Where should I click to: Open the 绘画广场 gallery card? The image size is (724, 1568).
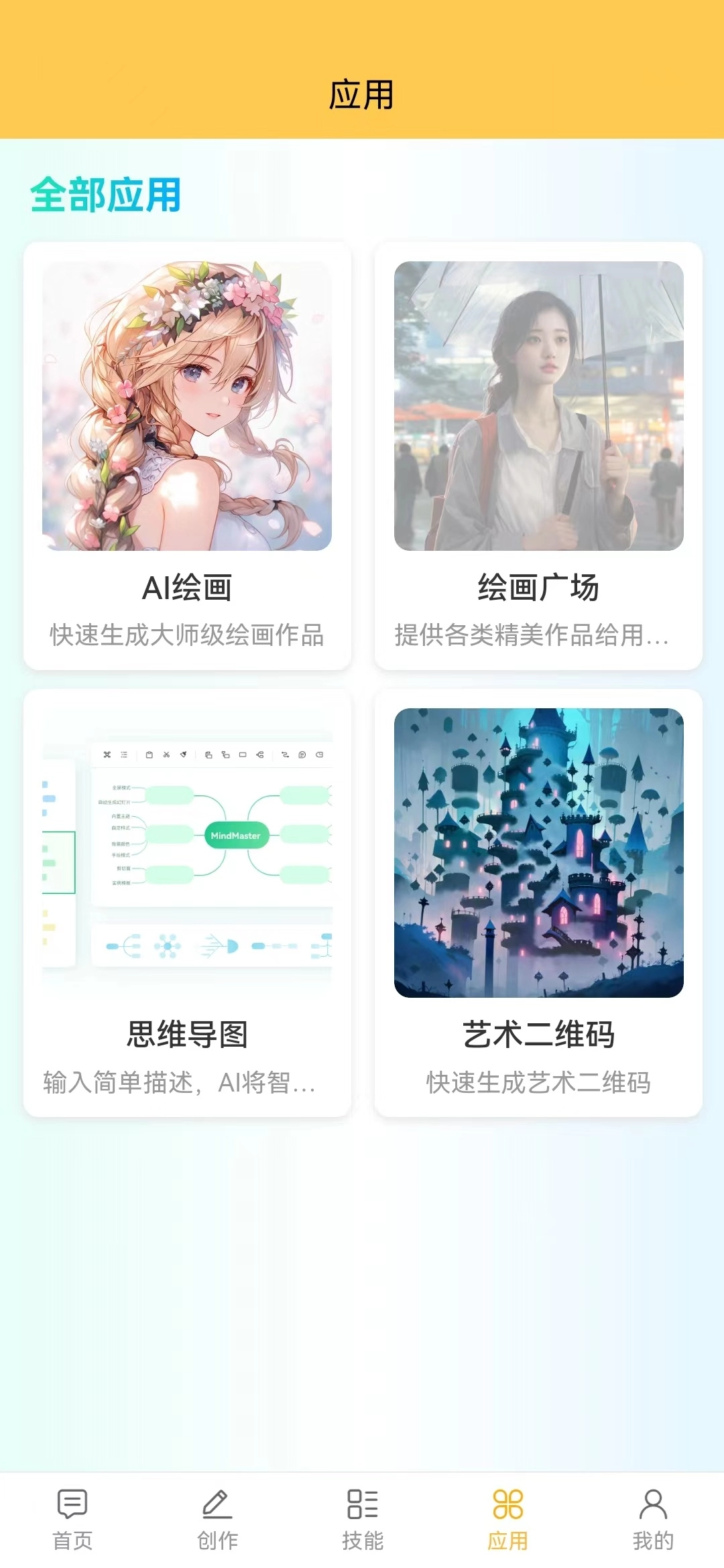coord(538,456)
